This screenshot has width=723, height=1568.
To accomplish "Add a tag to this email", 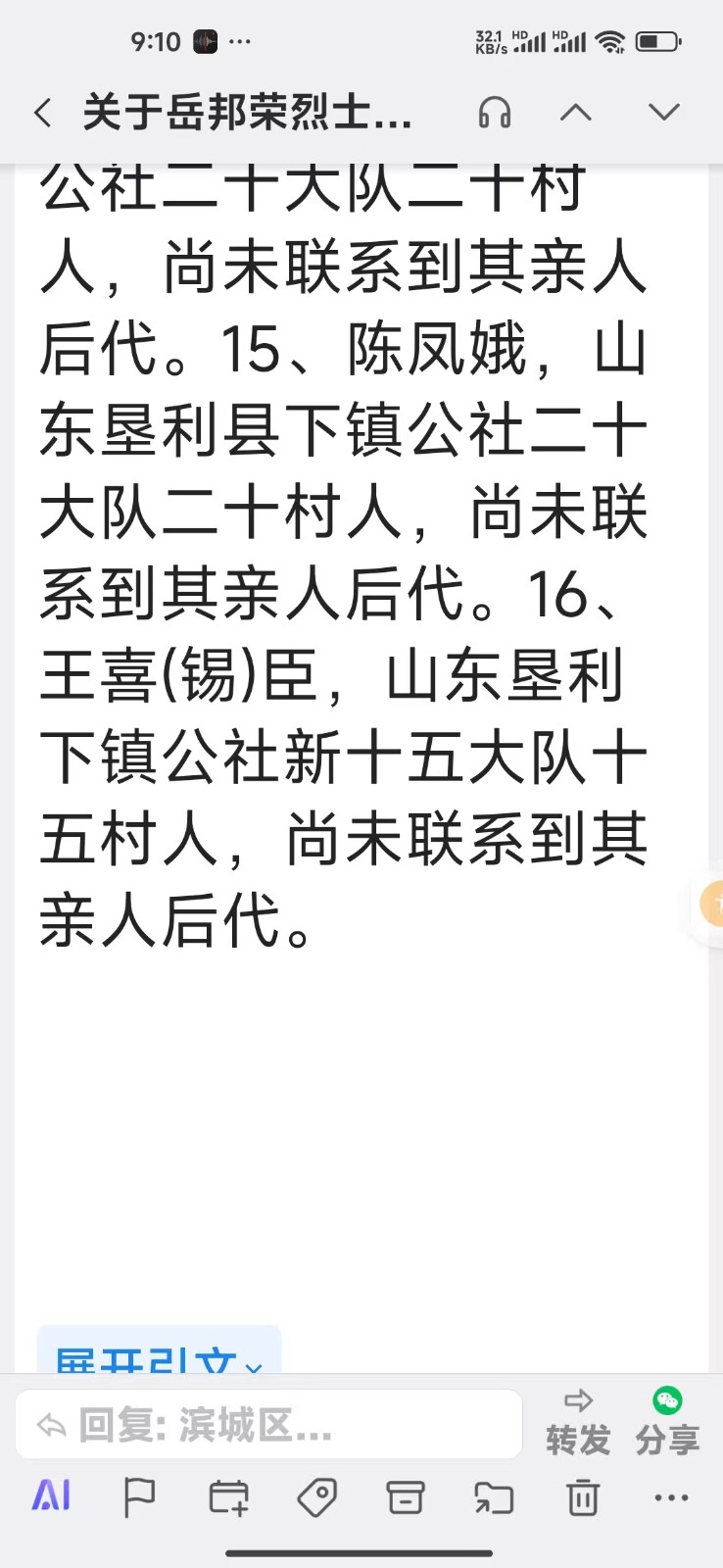I will (316, 1497).
